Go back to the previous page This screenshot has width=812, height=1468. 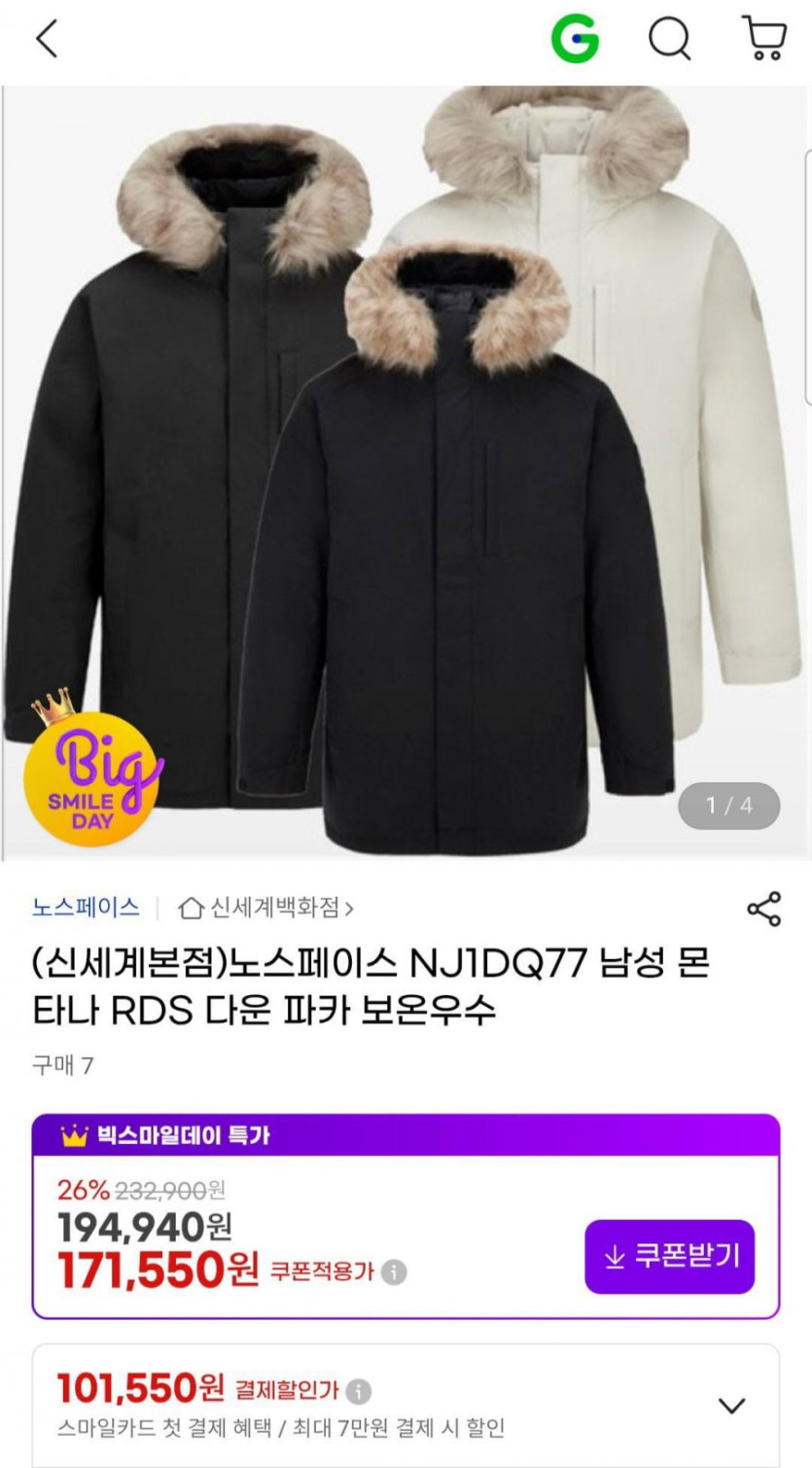46,40
